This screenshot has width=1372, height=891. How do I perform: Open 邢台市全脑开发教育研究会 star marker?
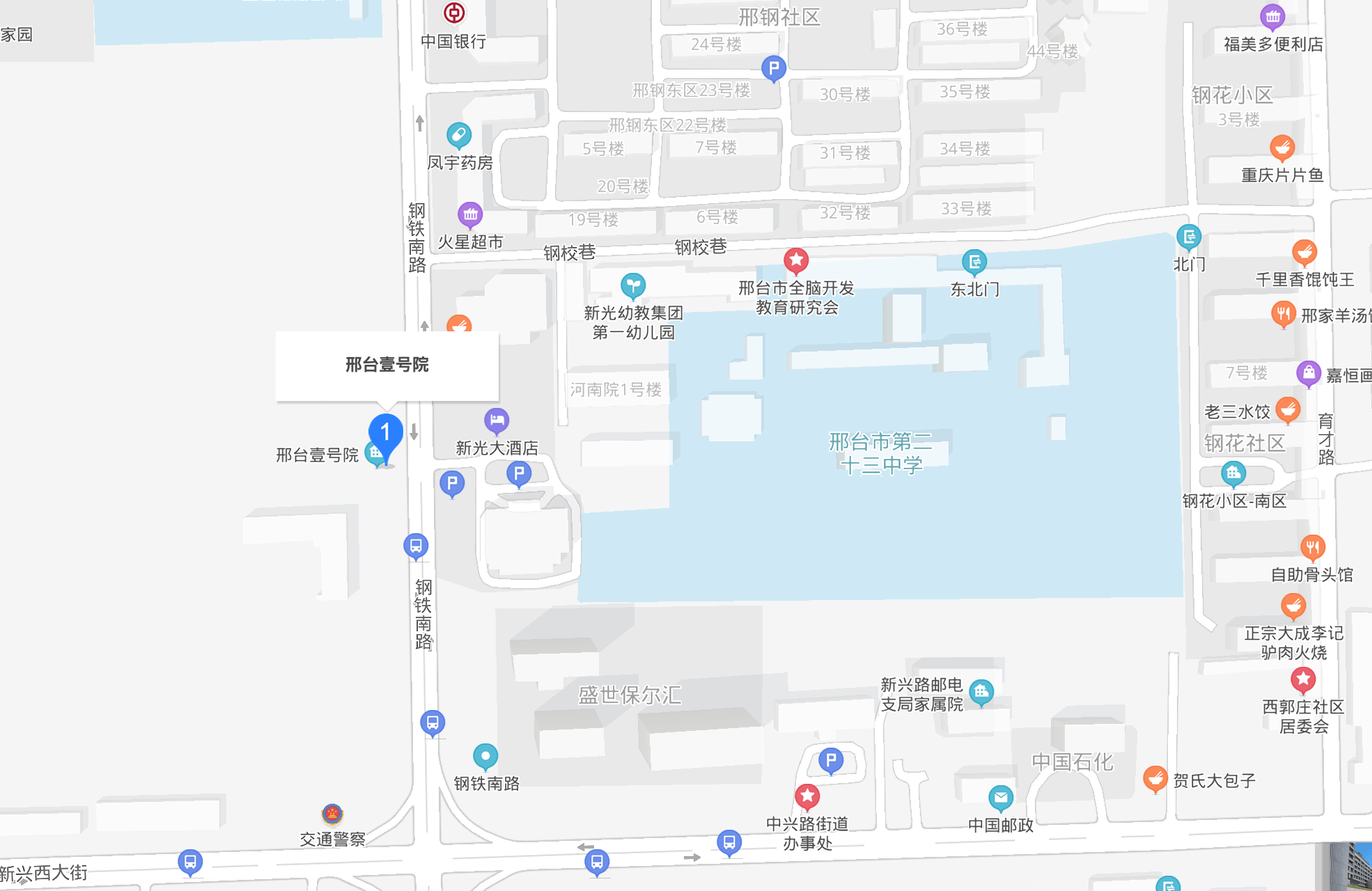click(796, 260)
